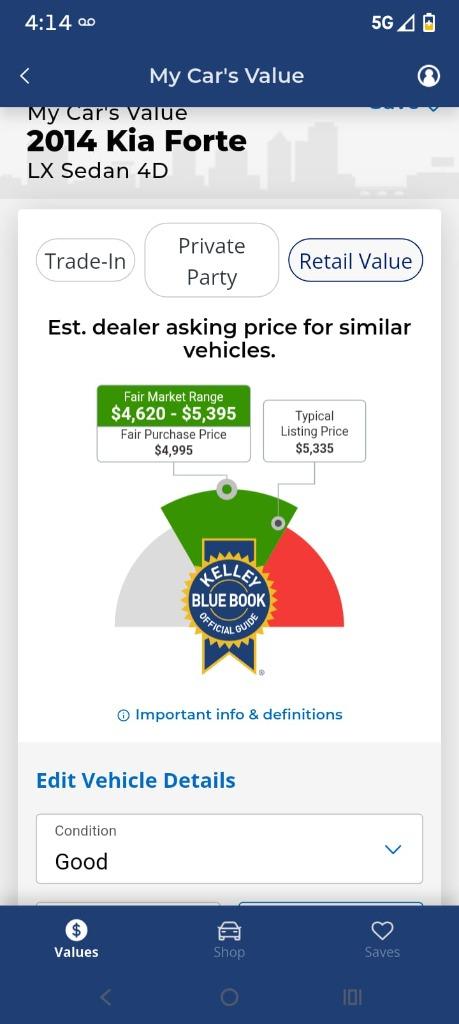Open Important info & definitions link
Screen dimensions: 459x1024
pos(229,714)
